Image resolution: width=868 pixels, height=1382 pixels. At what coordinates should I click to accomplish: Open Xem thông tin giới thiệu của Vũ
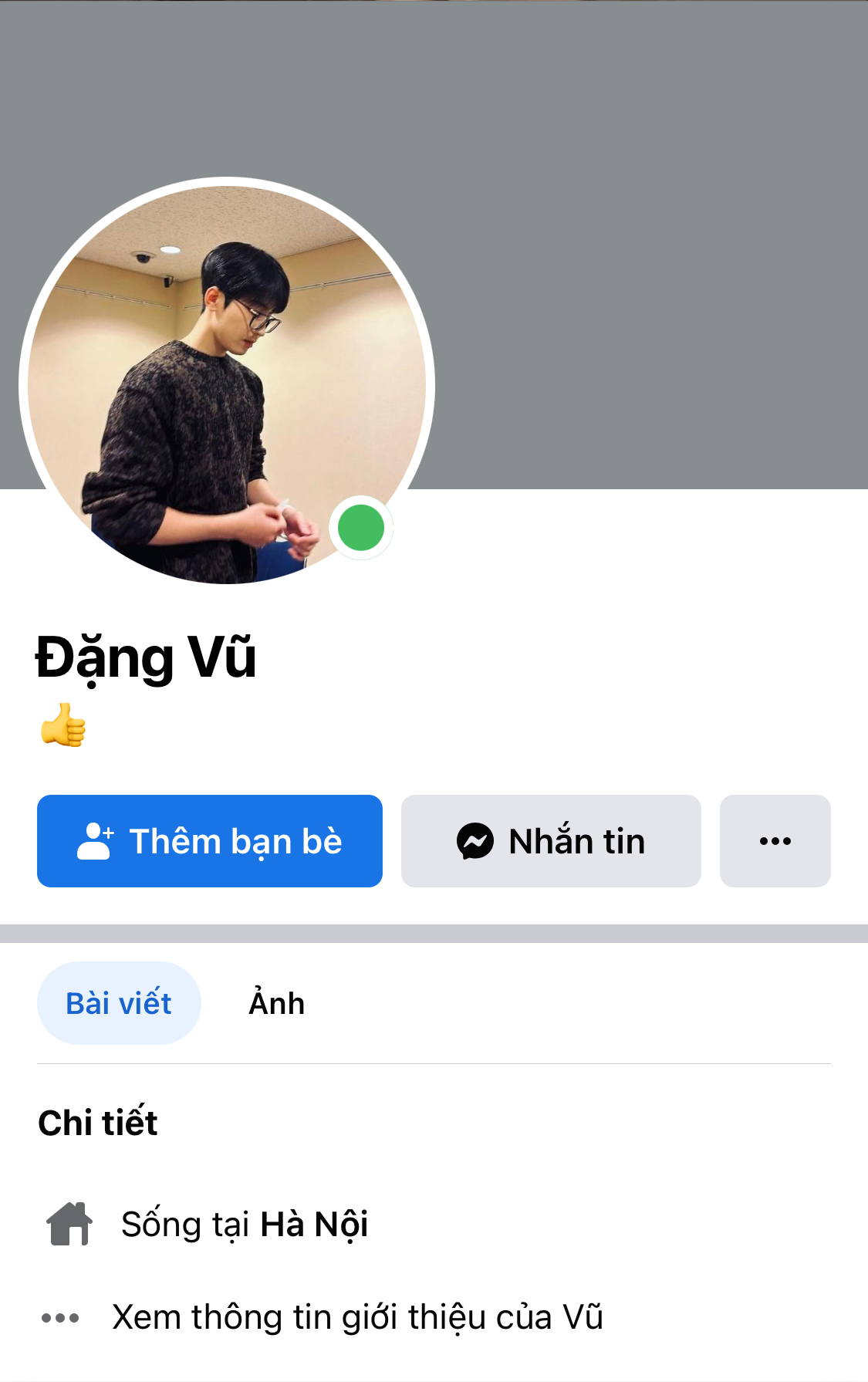click(356, 1317)
